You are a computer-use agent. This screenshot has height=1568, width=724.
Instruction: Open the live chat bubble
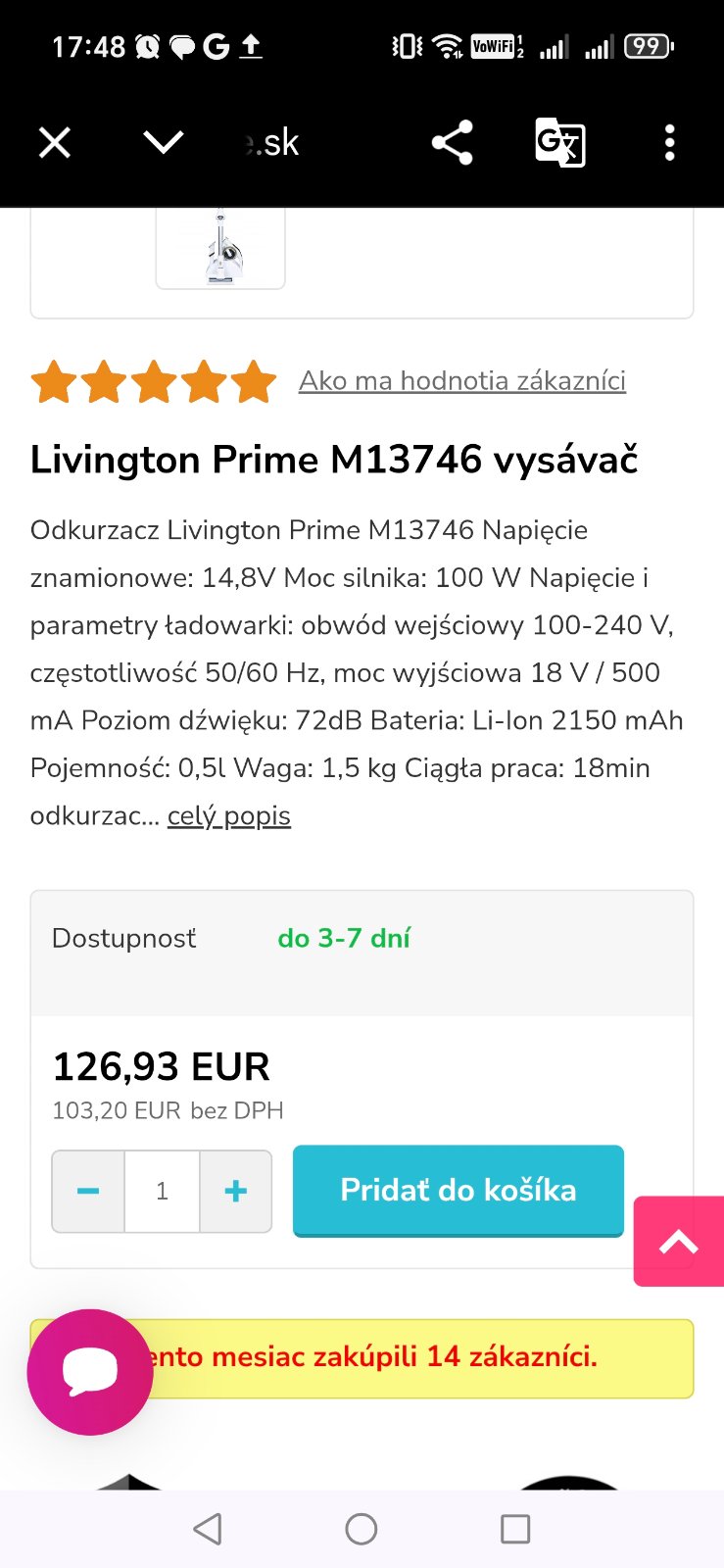click(x=90, y=1372)
